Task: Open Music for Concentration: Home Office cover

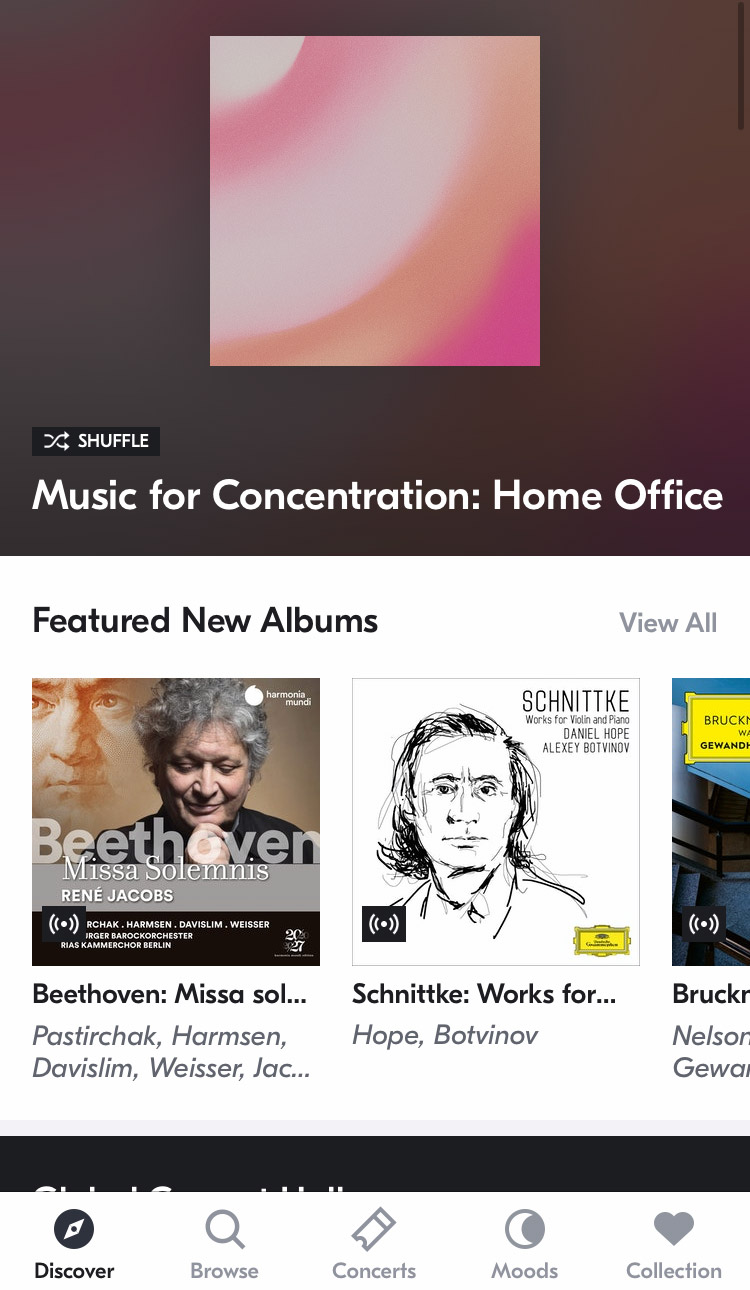Action: 375,201
